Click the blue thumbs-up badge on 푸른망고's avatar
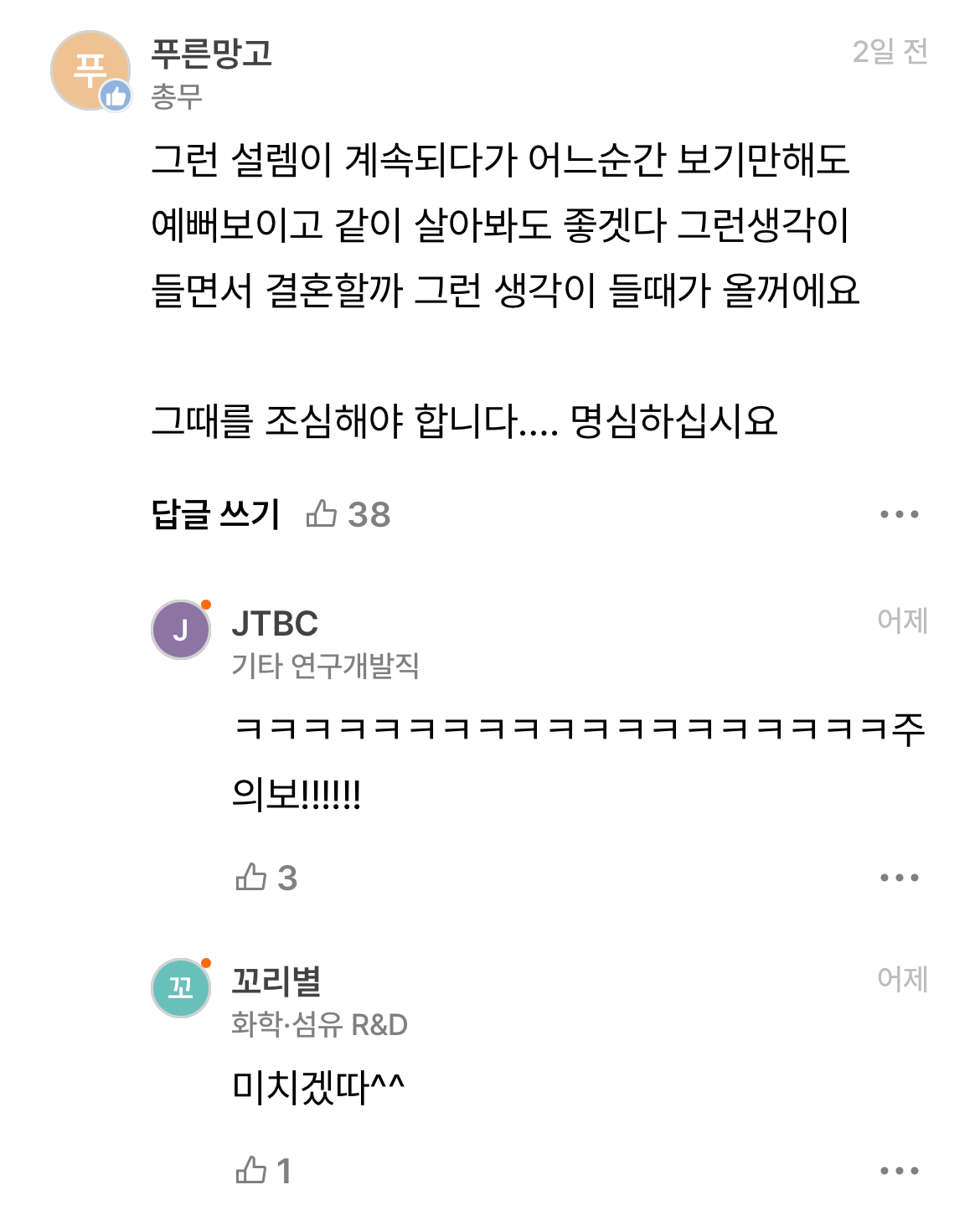Screen dimensions: 980x1226 tap(116, 95)
